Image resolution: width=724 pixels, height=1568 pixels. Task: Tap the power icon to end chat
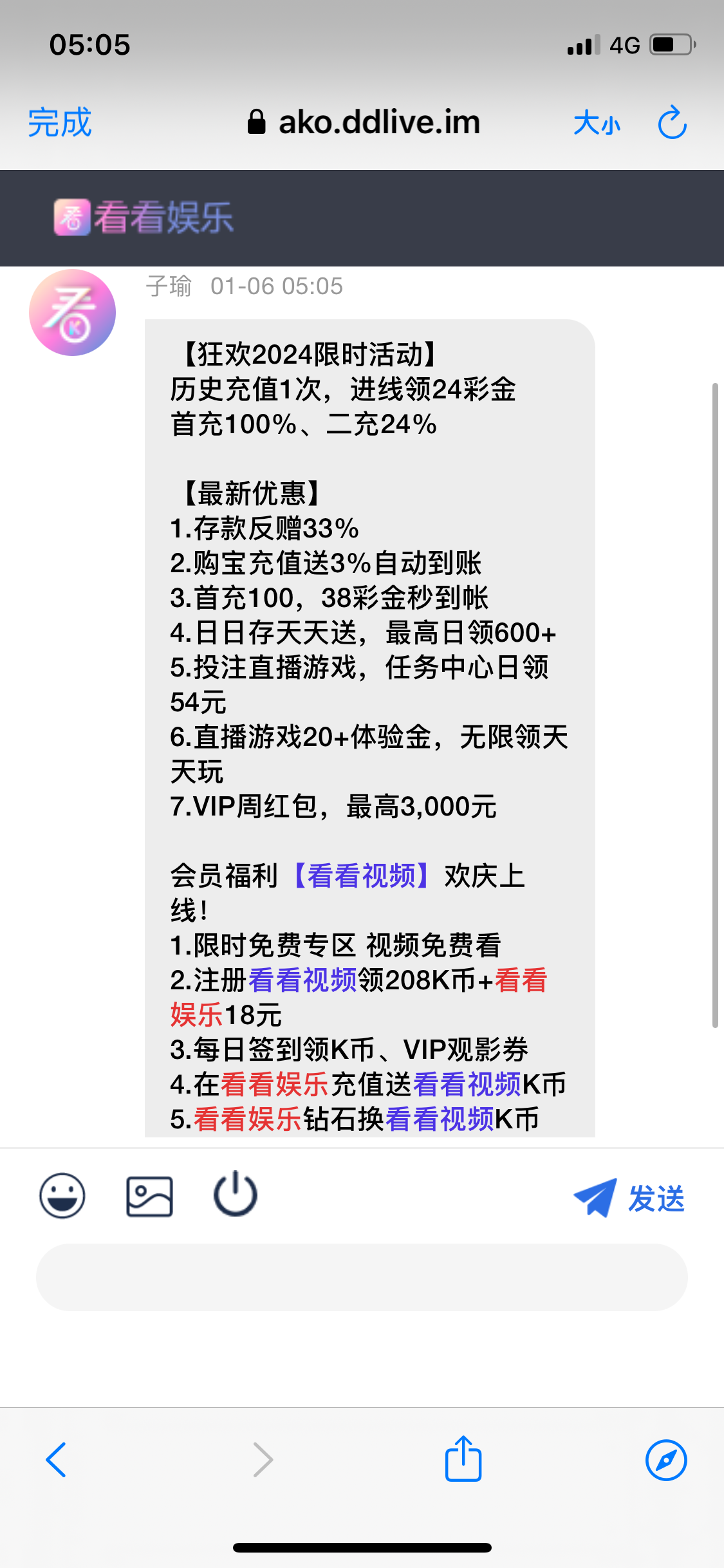pyautogui.click(x=236, y=1194)
